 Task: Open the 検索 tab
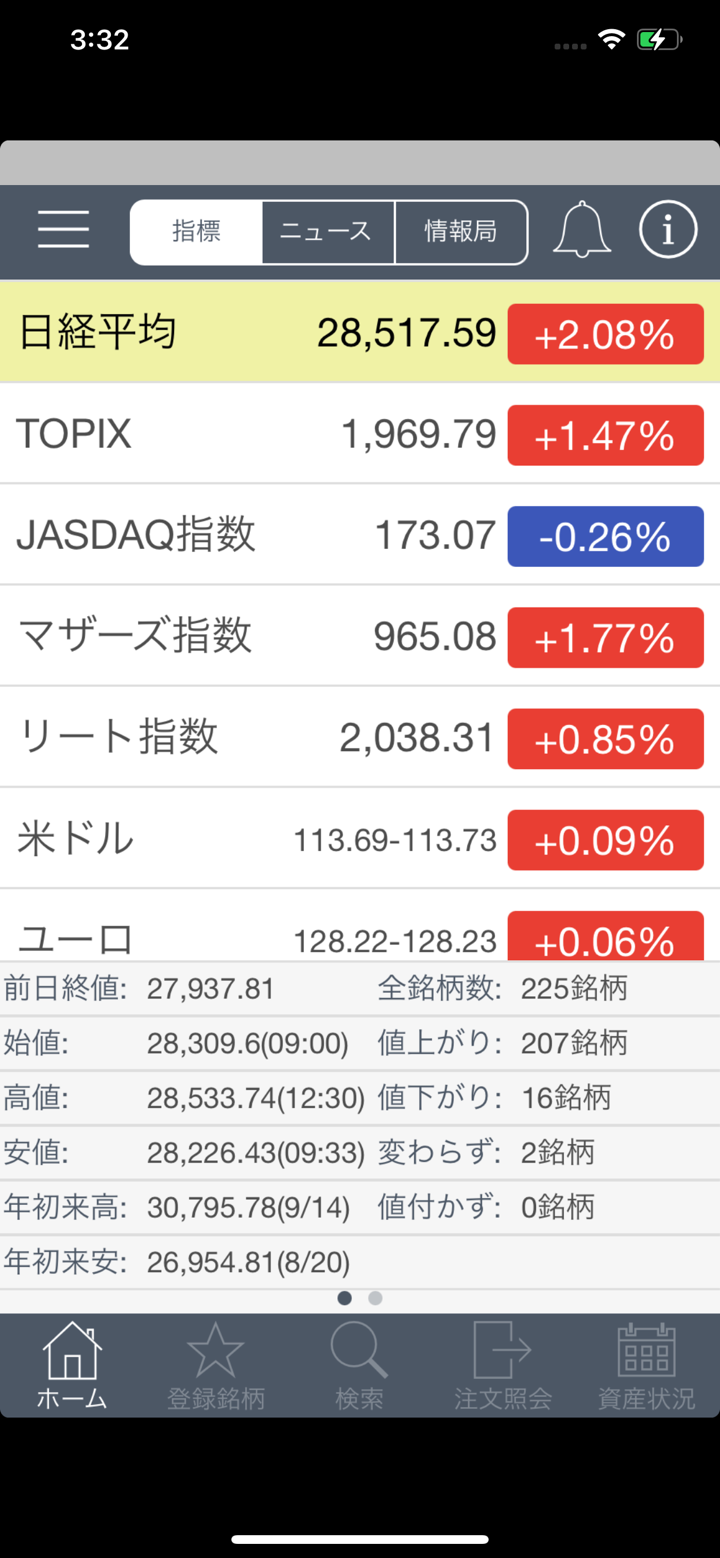pos(360,1366)
